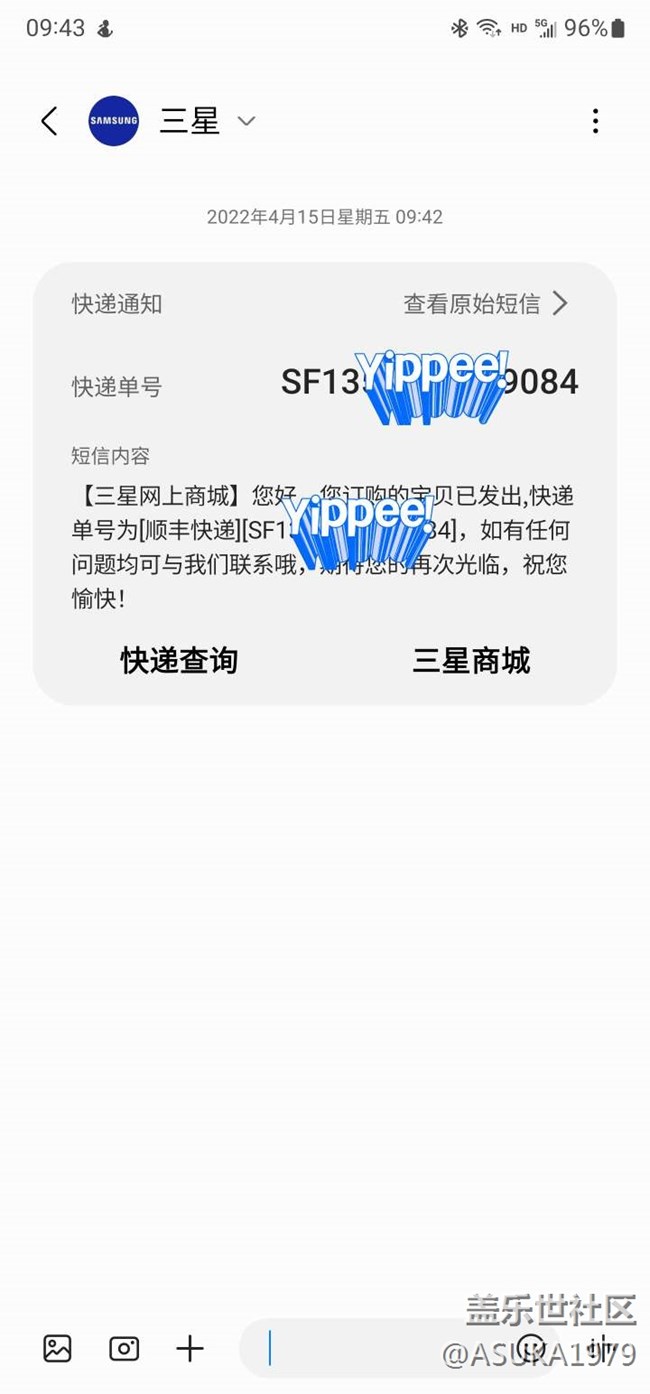This screenshot has height=1394, width=650.
Task: Expand the 三星 contact details dropdown
Action: point(246,122)
